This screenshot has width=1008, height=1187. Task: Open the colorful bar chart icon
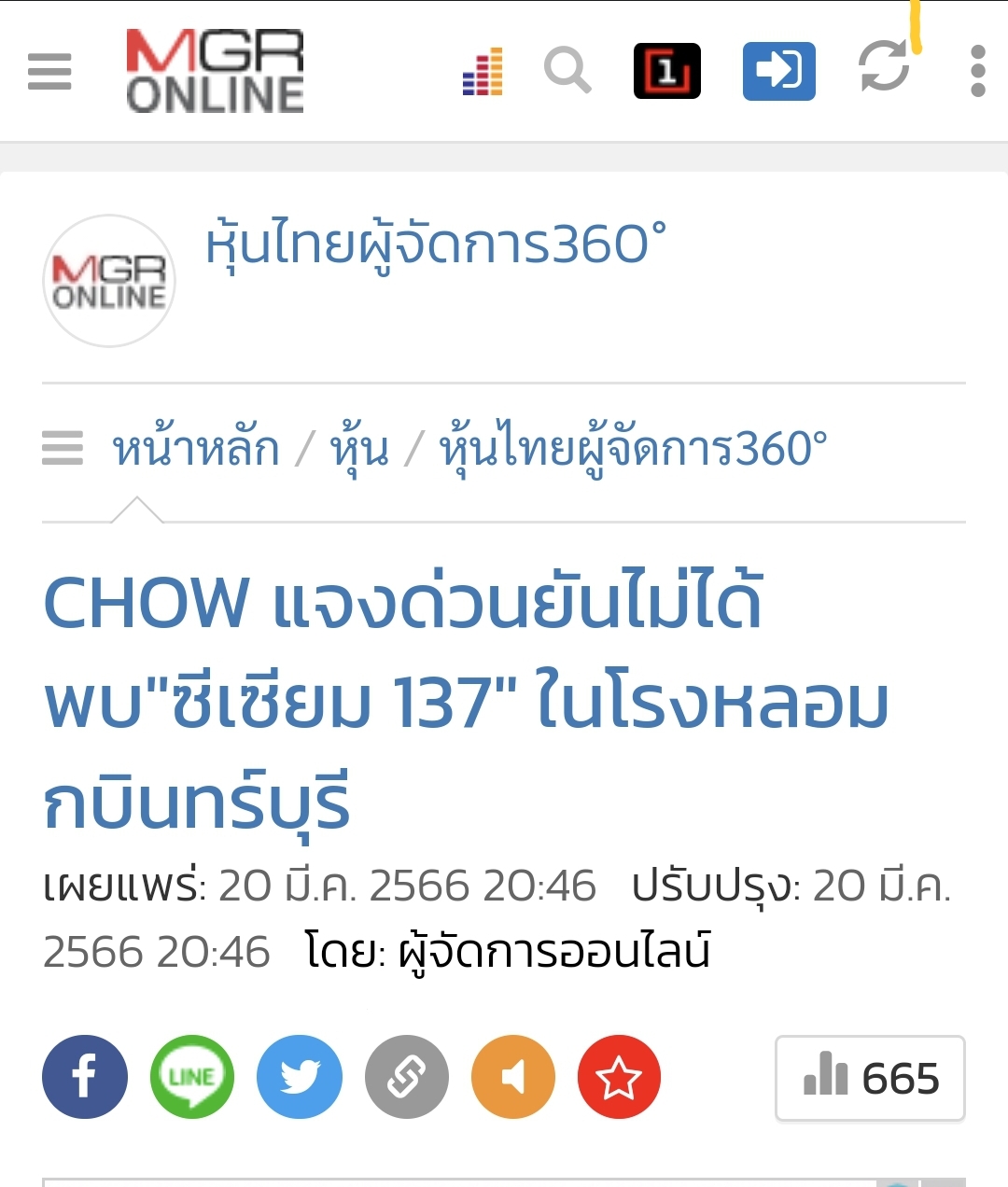483,71
